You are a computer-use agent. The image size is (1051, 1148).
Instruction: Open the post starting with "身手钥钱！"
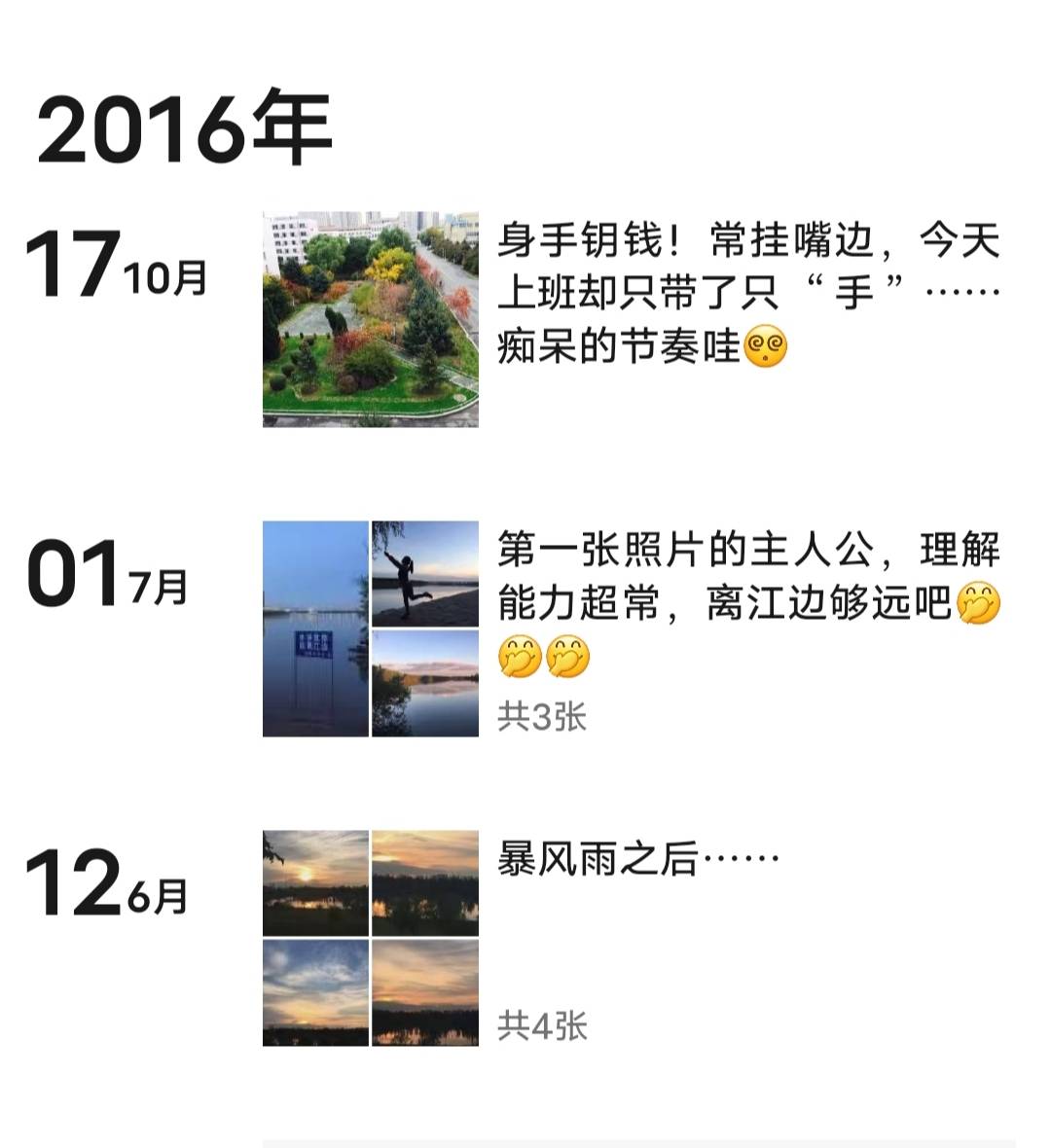click(x=749, y=292)
